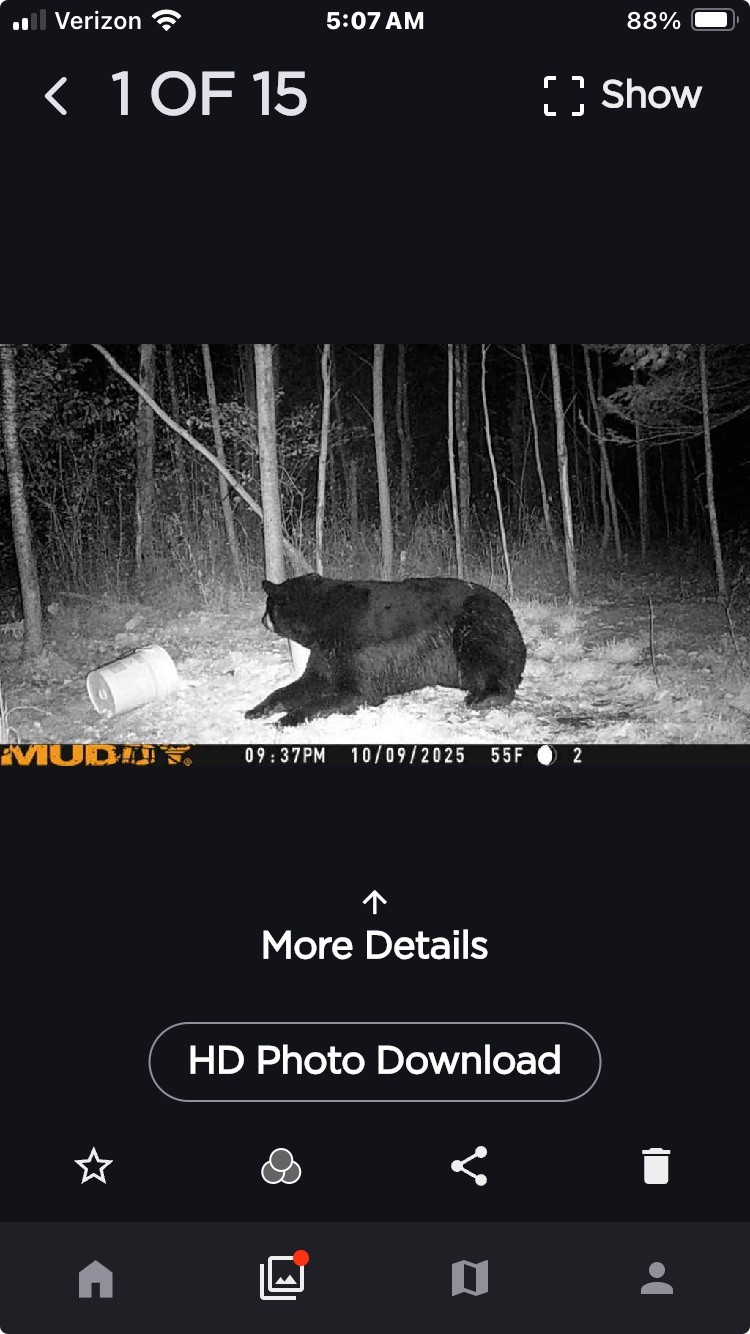Delete this photo
This screenshot has height=1334, width=750.
click(656, 1166)
